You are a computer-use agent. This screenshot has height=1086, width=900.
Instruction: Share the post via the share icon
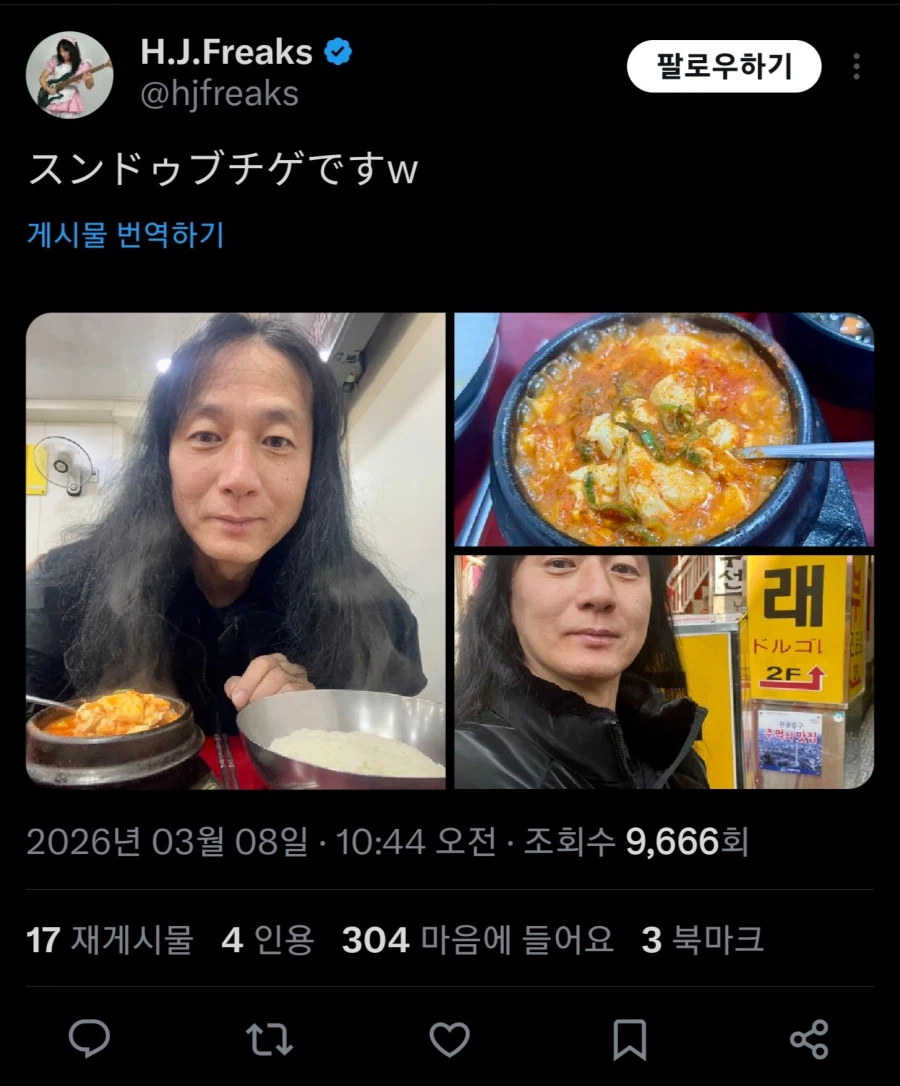point(812,1040)
